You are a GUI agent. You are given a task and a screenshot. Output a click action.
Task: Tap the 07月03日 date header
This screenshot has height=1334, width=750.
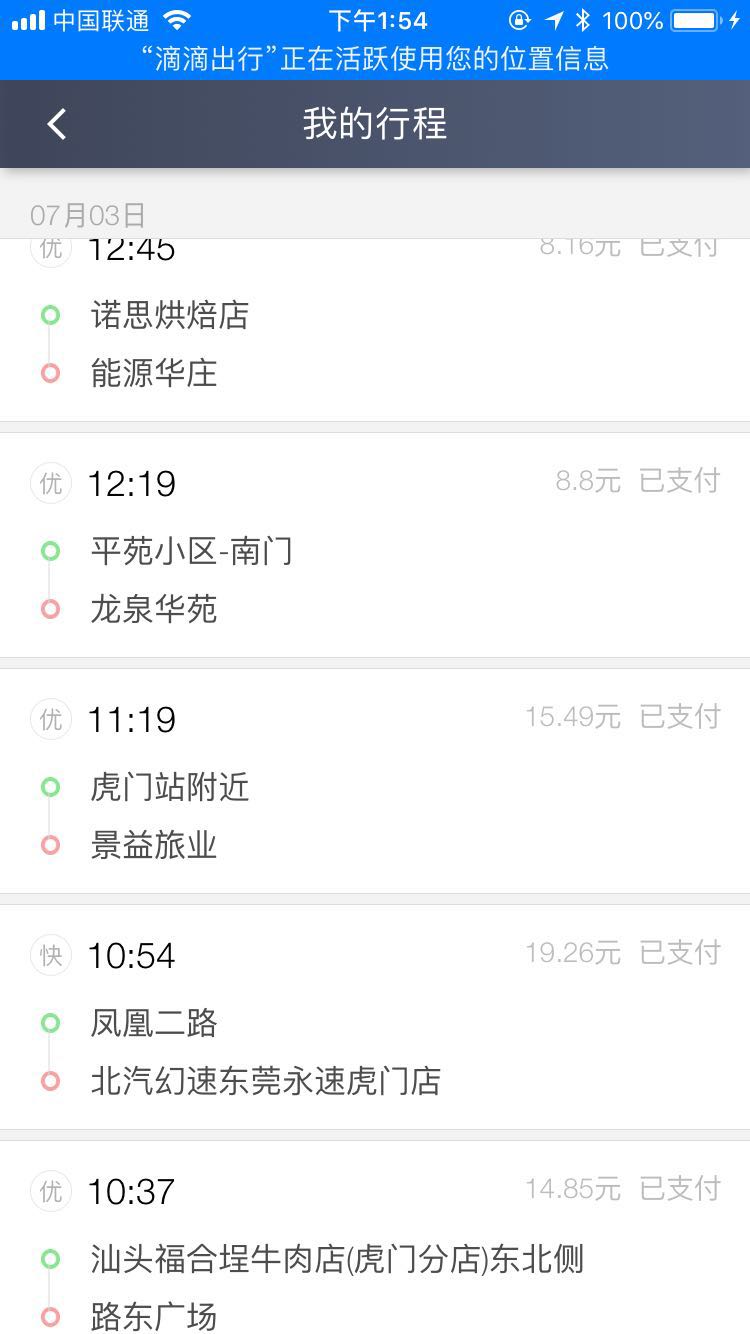[x=85, y=213]
